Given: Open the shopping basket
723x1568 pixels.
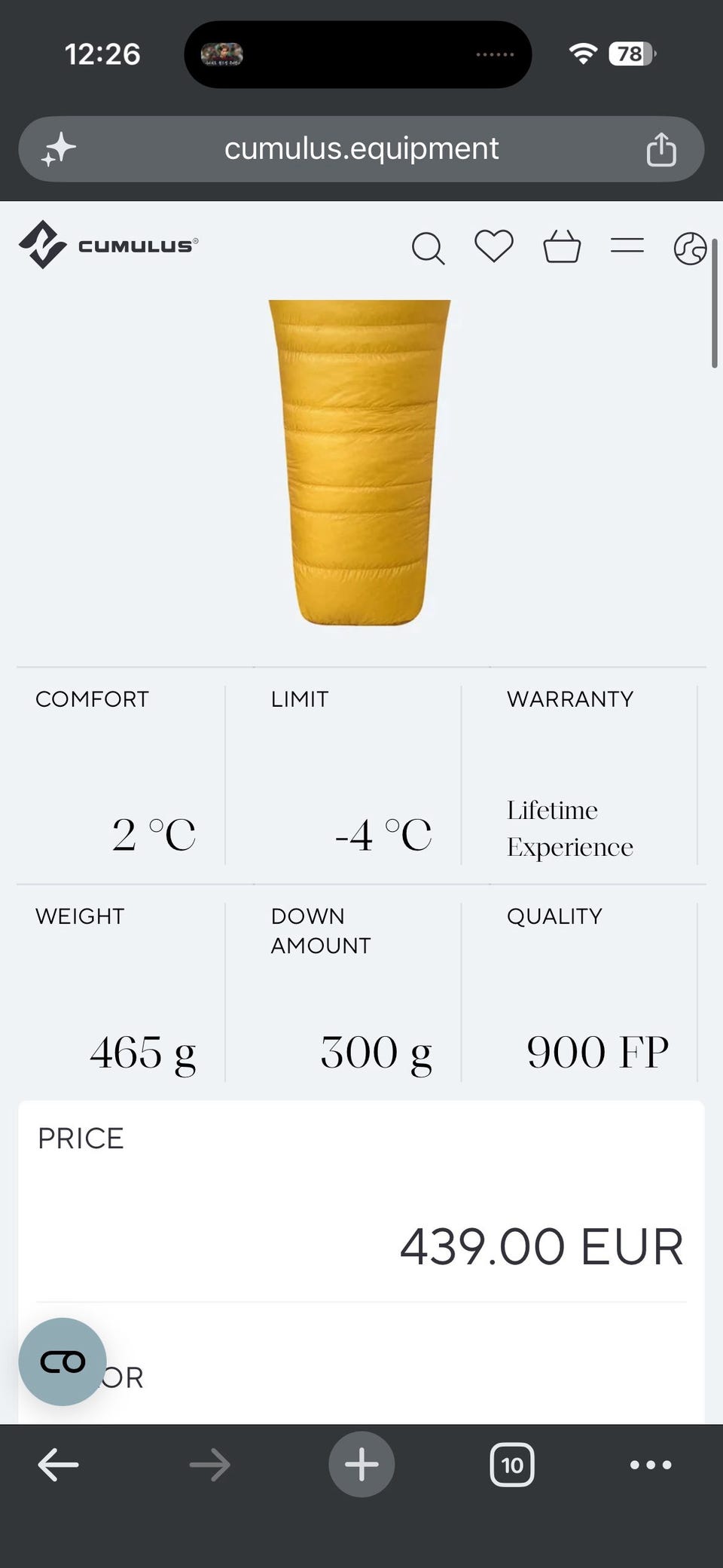Looking at the screenshot, I should [562, 246].
